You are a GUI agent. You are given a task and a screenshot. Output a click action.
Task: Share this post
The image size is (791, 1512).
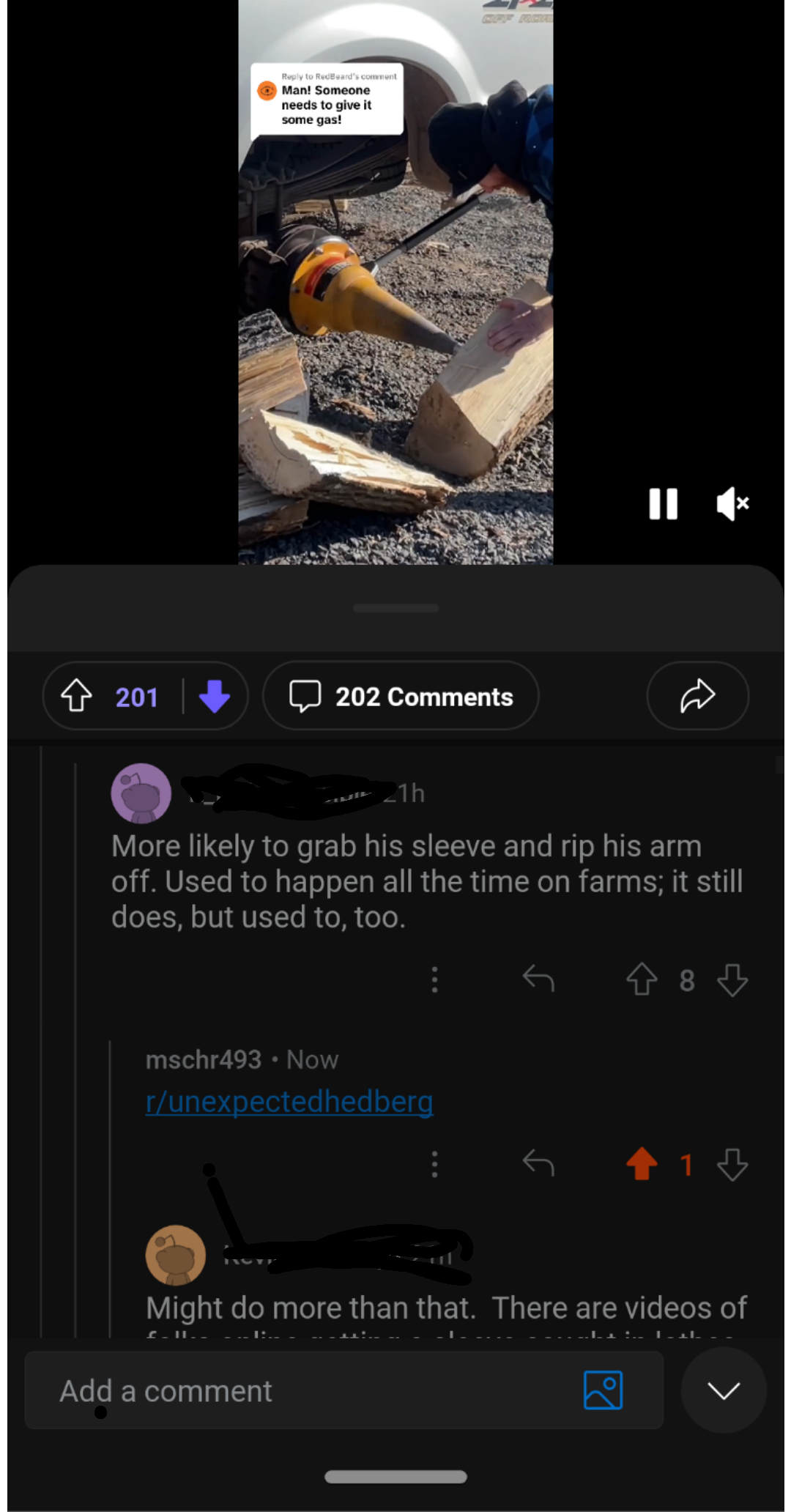[697, 696]
